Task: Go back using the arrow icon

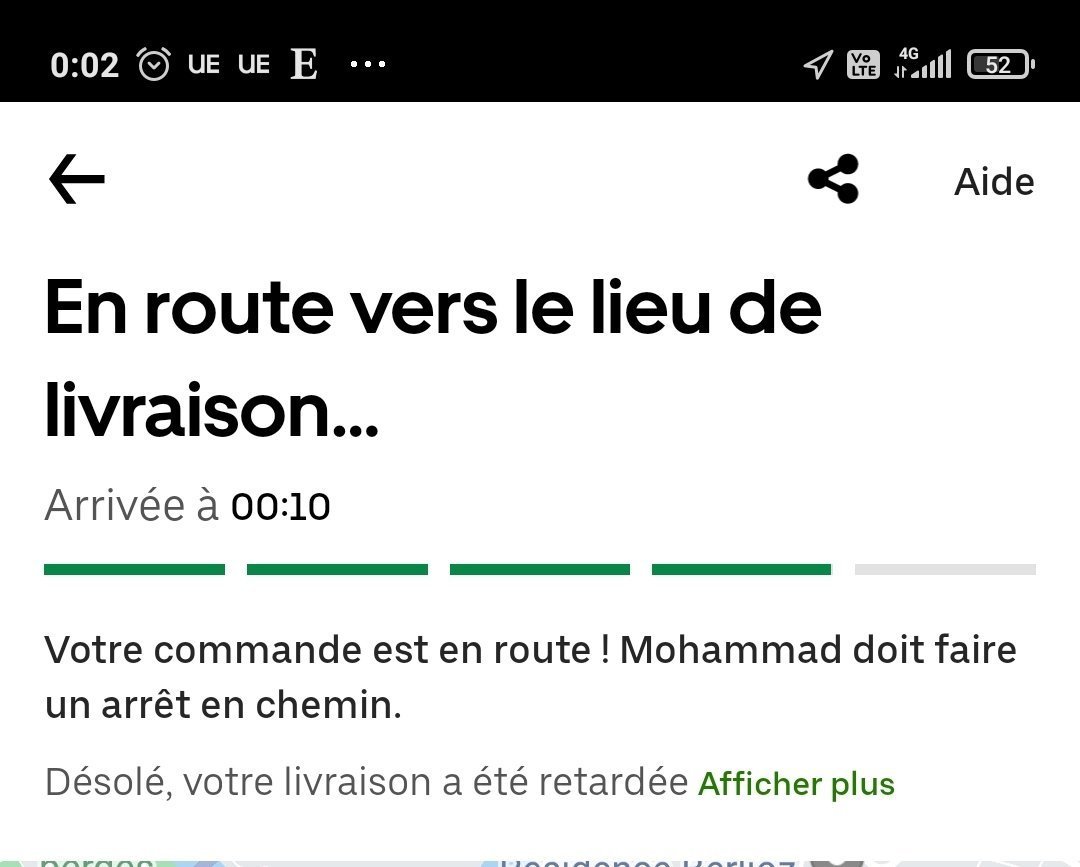Action: tap(77, 181)
